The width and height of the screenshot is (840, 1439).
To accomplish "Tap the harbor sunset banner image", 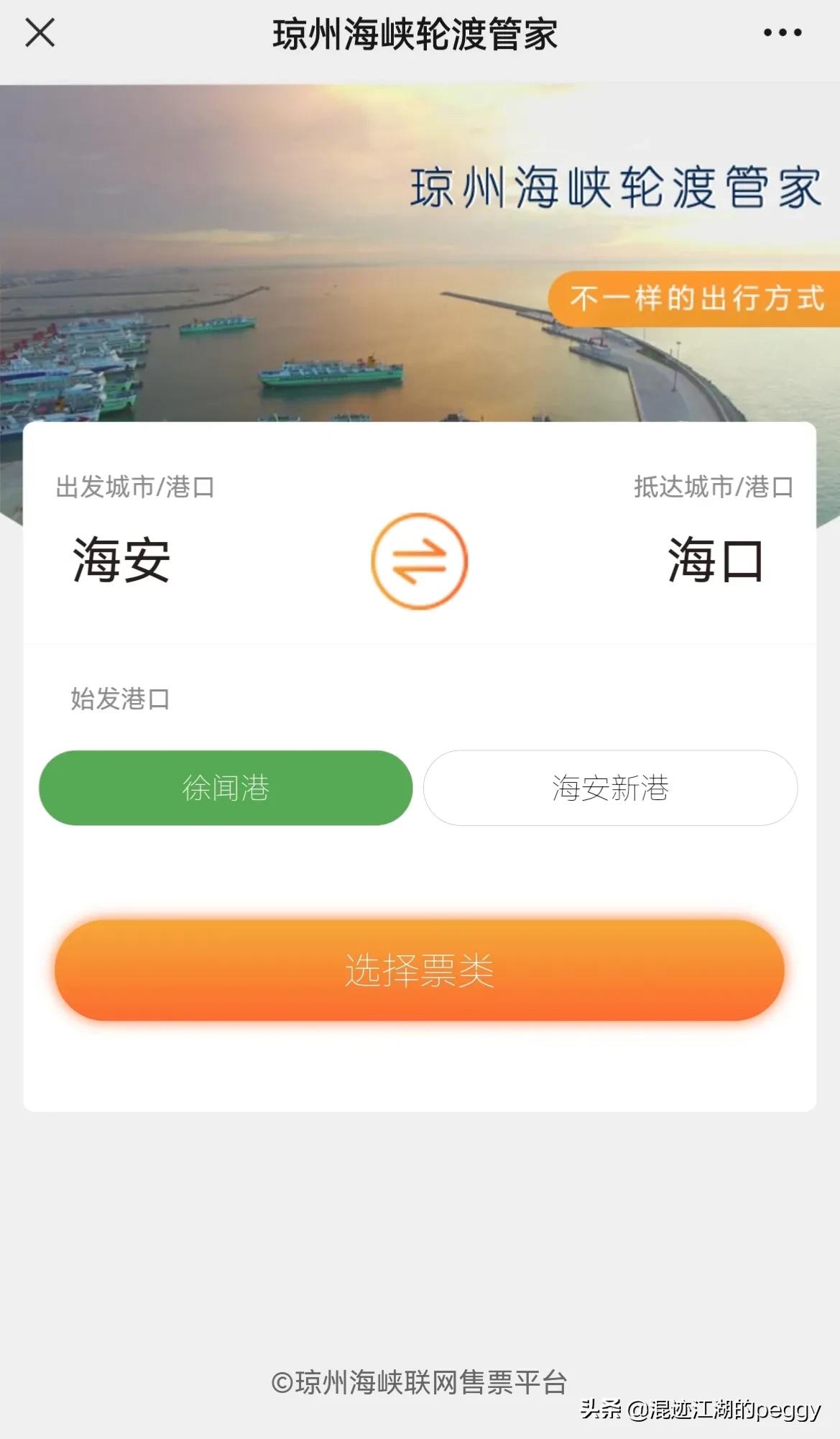I will point(216,323).
